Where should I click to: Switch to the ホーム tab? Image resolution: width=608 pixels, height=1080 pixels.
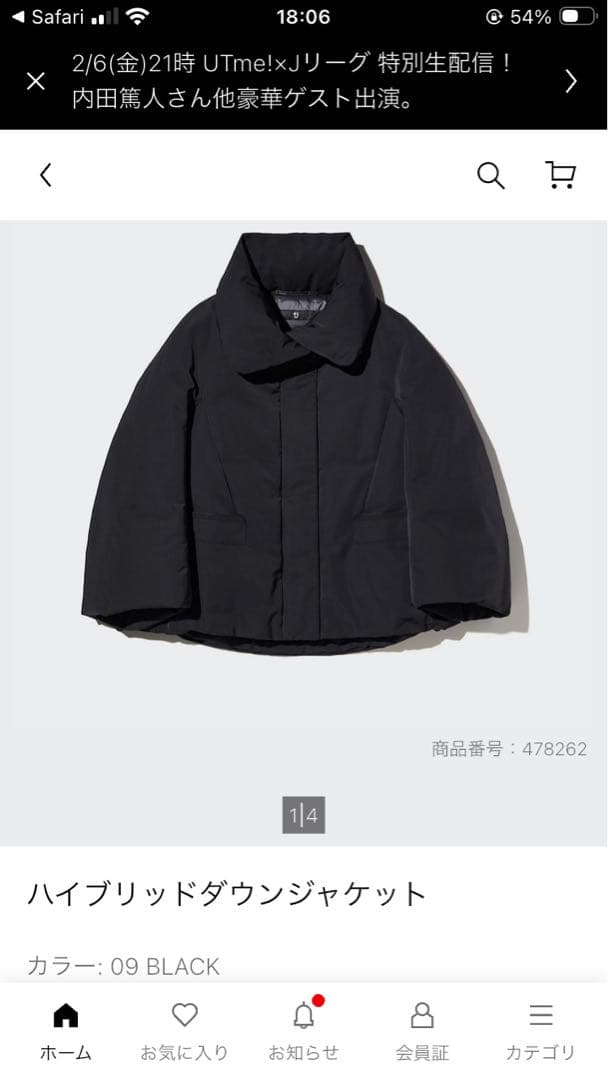pyautogui.click(x=66, y=1031)
